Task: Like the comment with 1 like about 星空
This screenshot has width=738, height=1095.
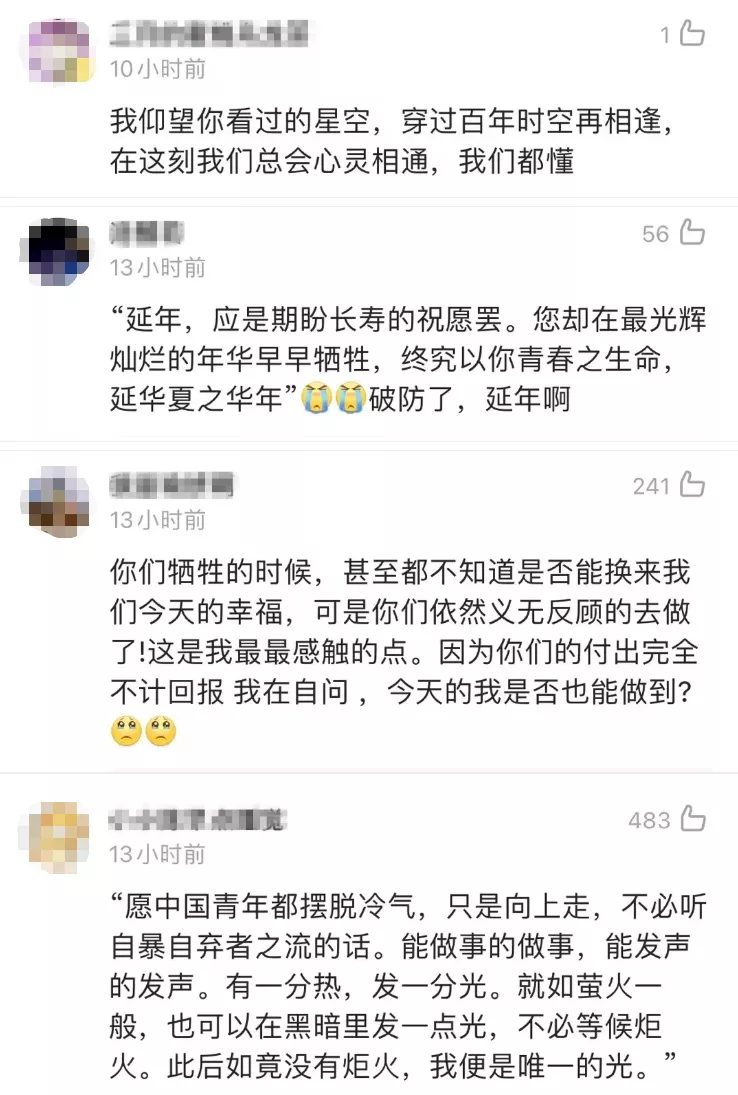Action: pos(692,34)
